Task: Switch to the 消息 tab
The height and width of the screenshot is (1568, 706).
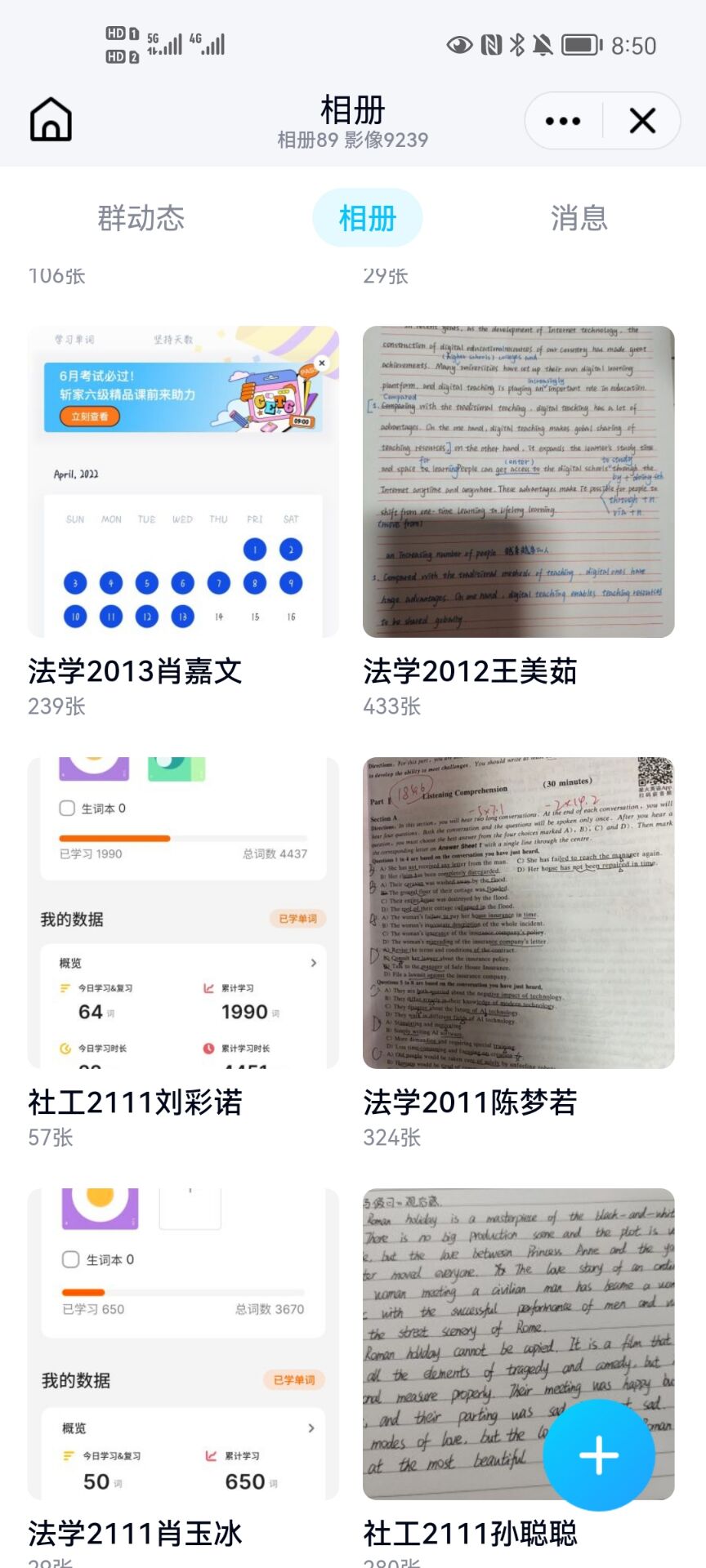Action: pyautogui.click(x=579, y=218)
